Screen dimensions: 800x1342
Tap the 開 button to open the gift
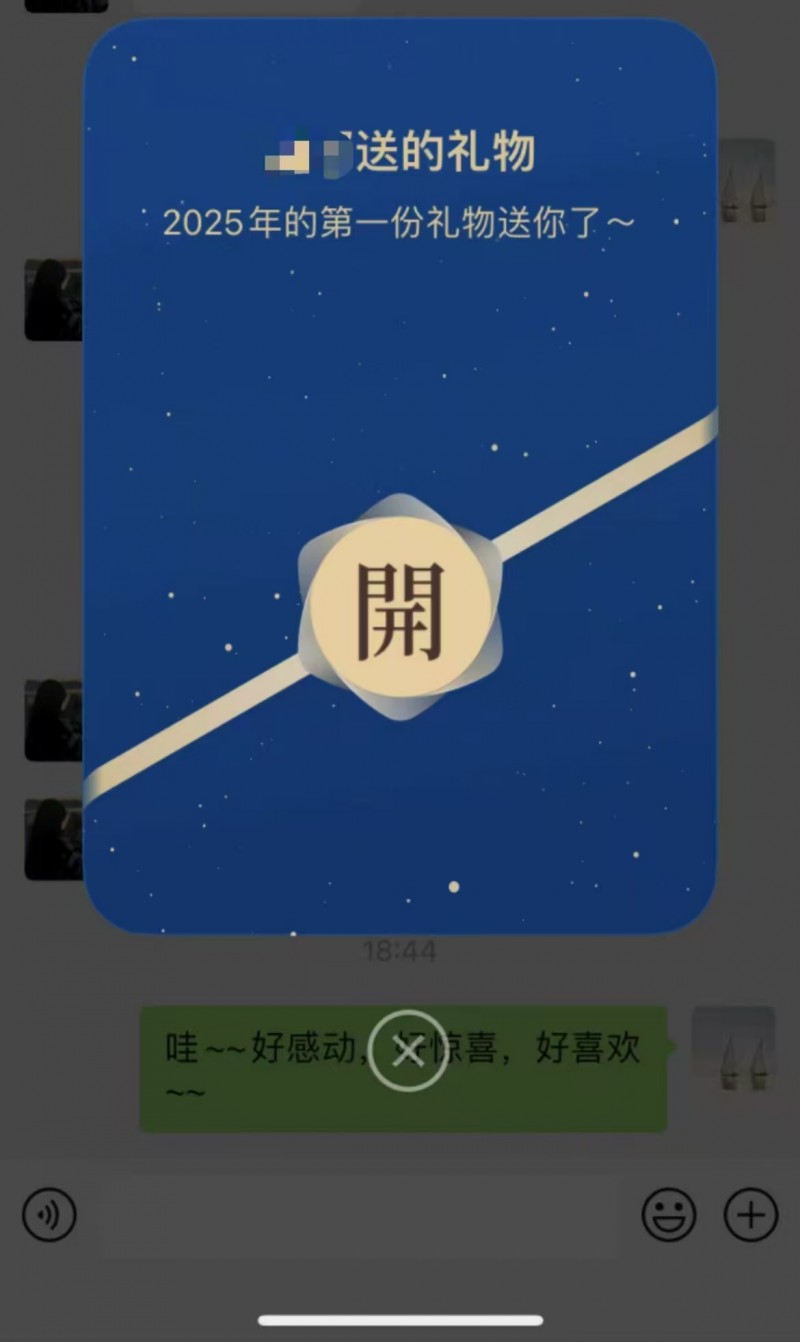pyautogui.click(x=400, y=608)
